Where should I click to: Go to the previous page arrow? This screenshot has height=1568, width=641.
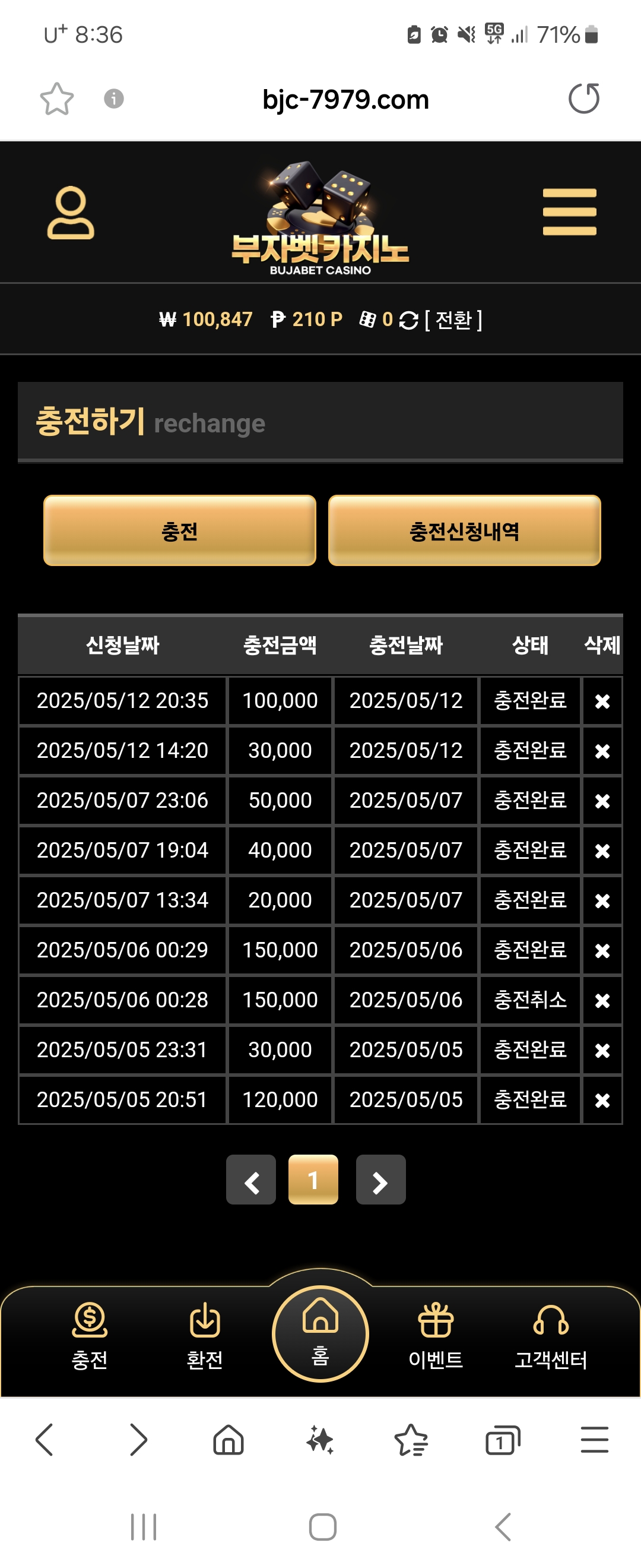pos(251,1180)
